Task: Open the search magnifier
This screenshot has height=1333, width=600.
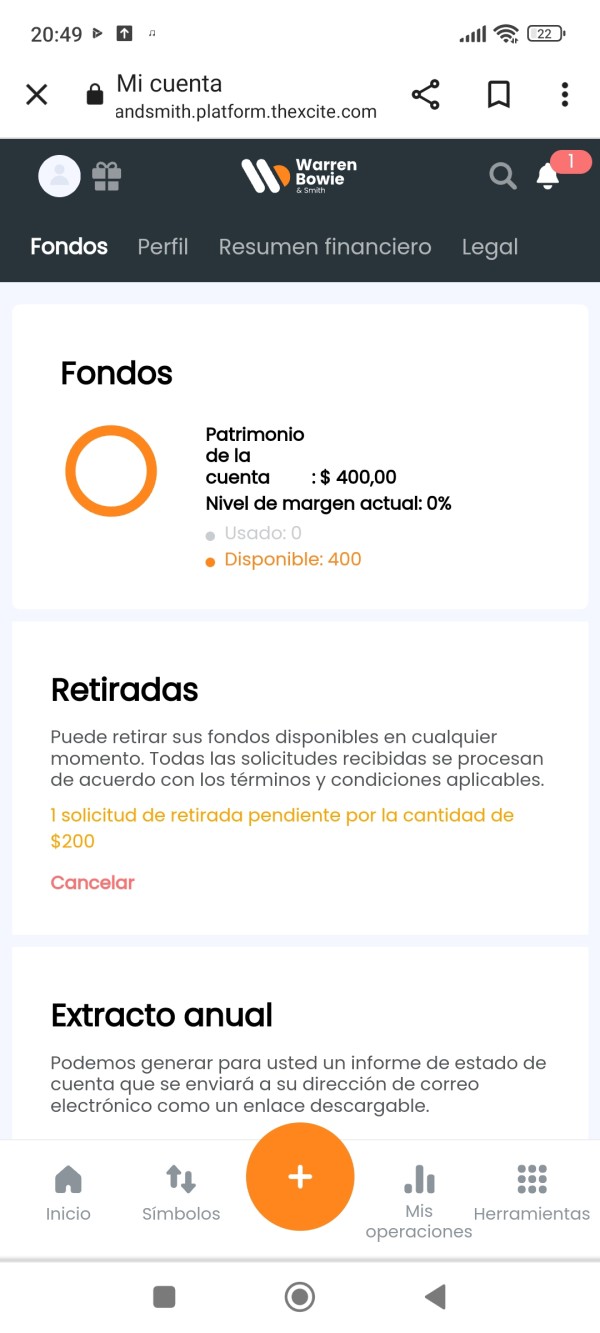Action: point(503,177)
